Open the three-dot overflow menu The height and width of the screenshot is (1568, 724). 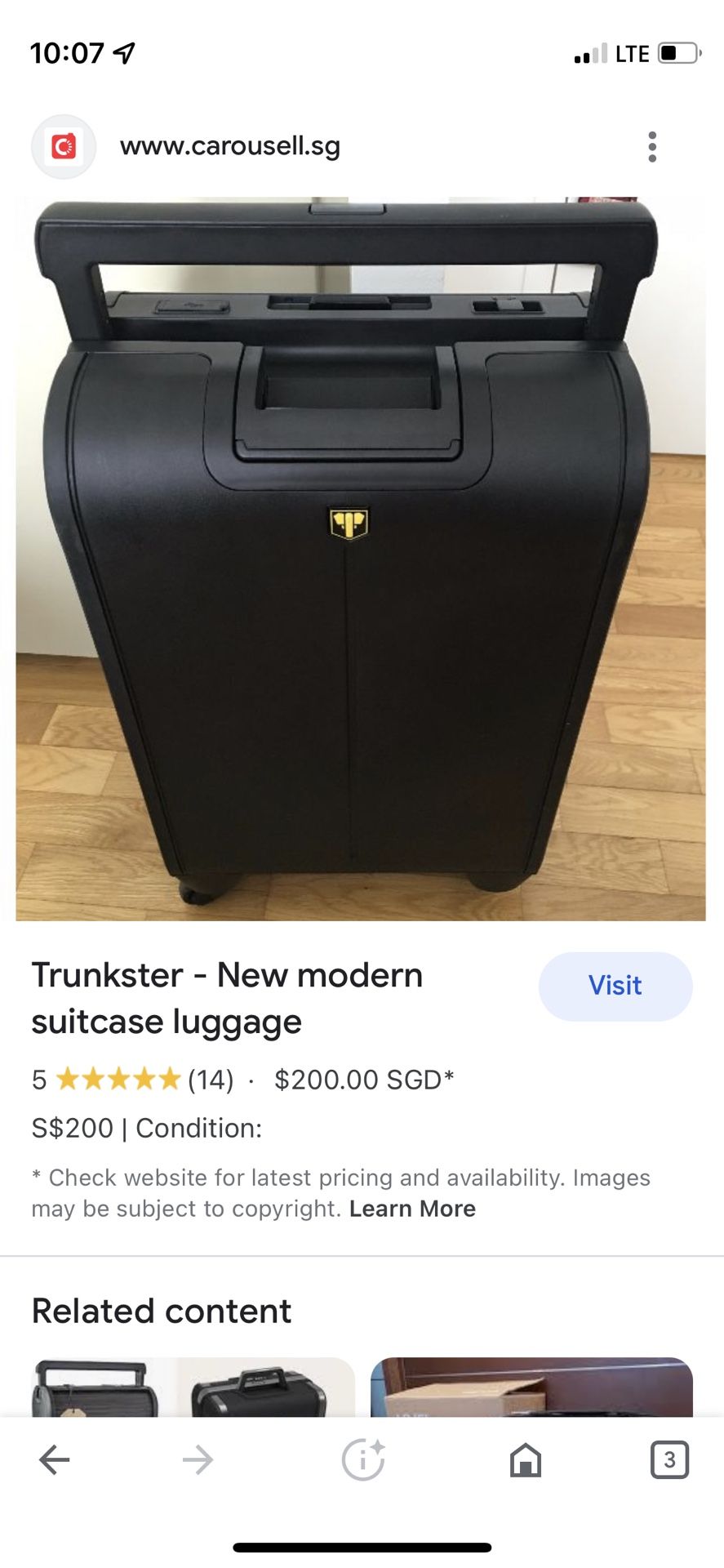651,147
